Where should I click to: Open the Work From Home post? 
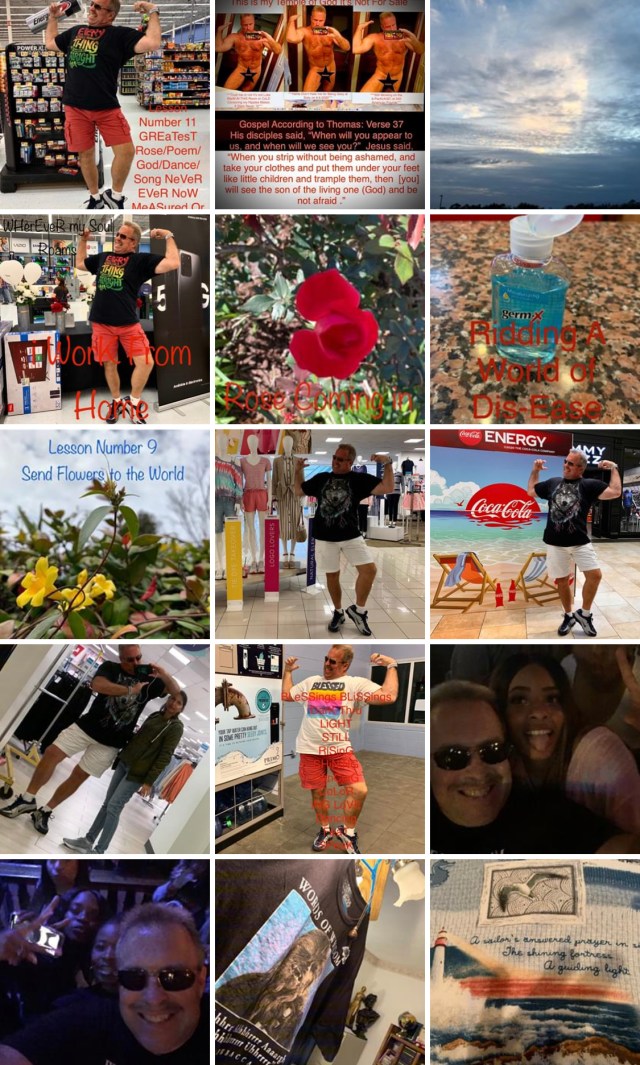[105, 319]
